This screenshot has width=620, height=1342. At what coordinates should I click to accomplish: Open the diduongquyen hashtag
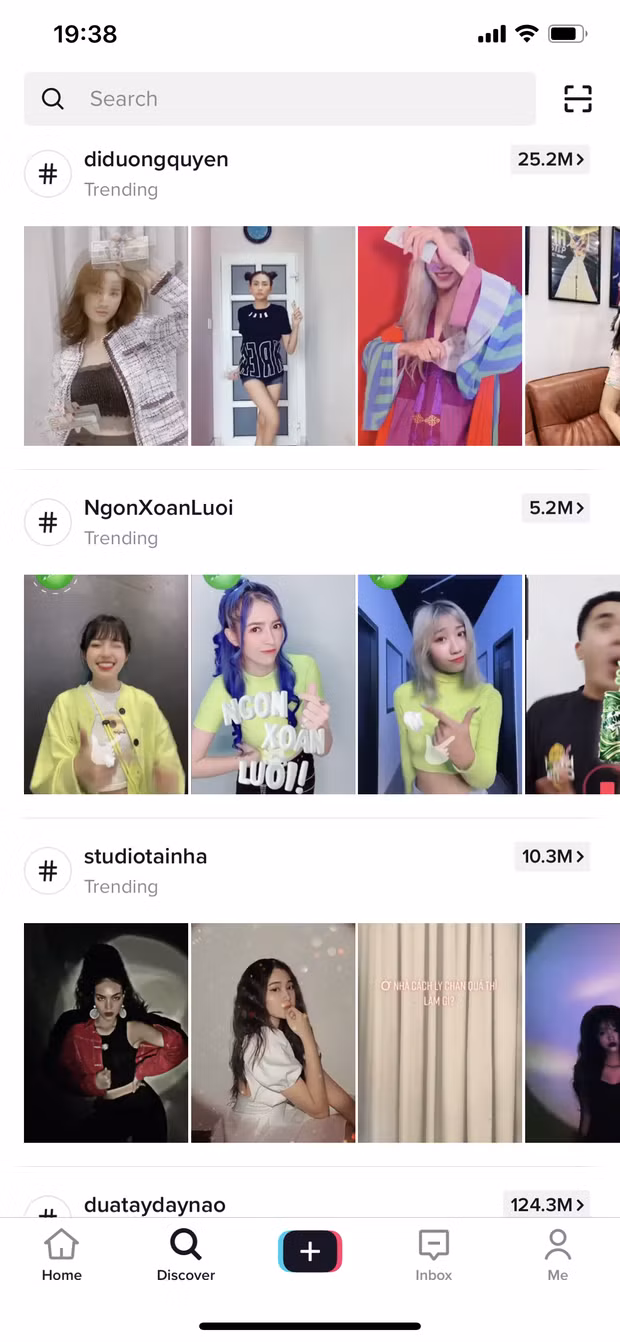pos(156,160)
